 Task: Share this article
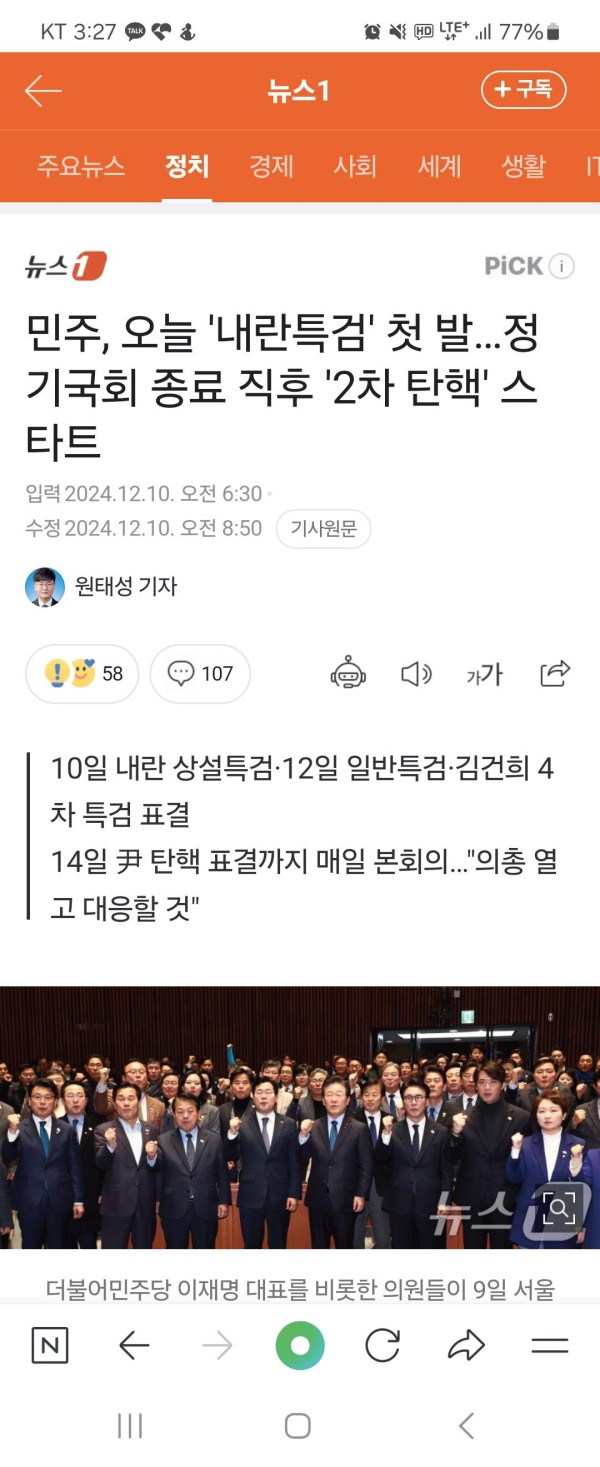pos(555,674)
